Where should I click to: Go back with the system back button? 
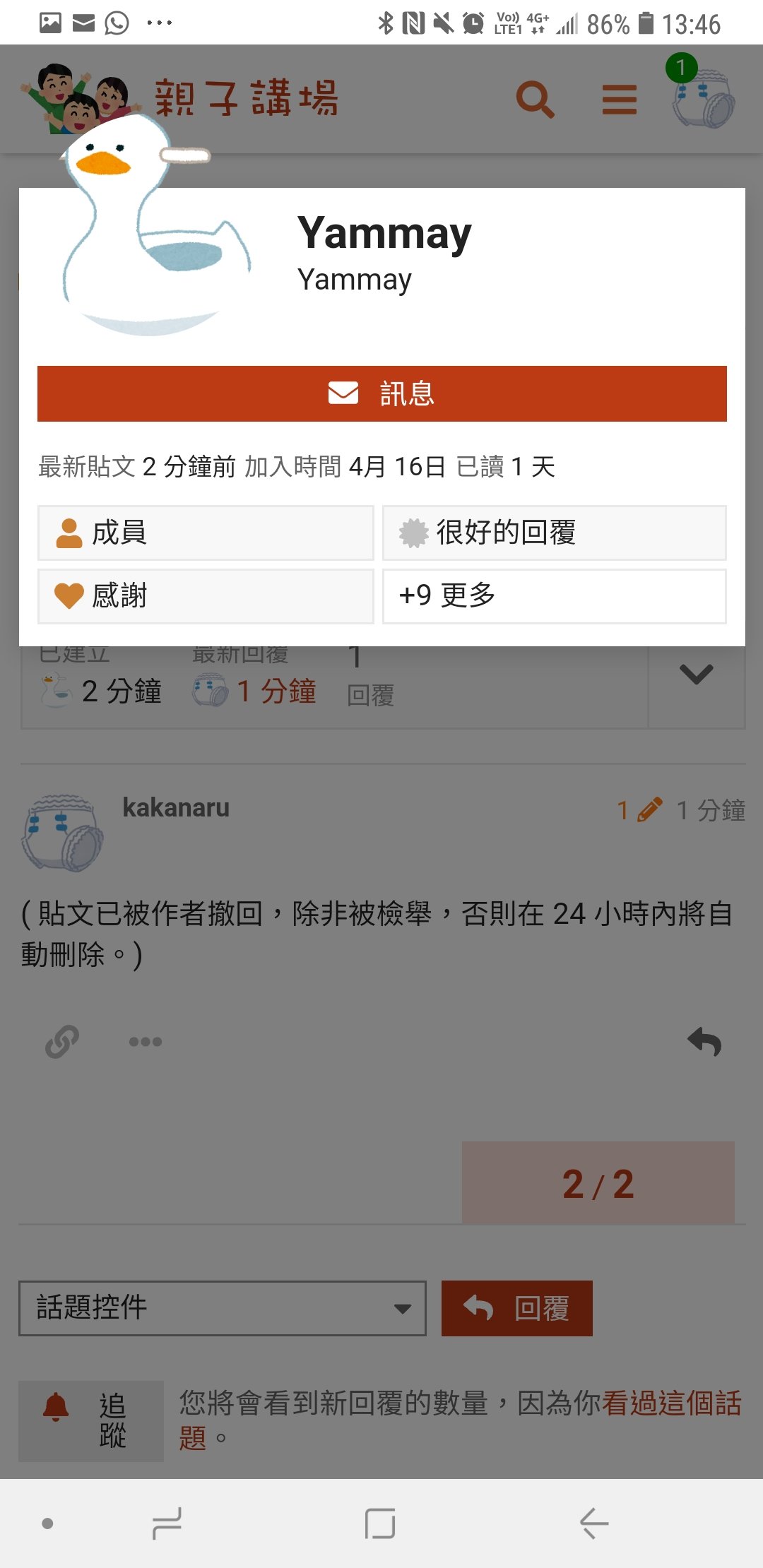click(x=594, y=1523)
